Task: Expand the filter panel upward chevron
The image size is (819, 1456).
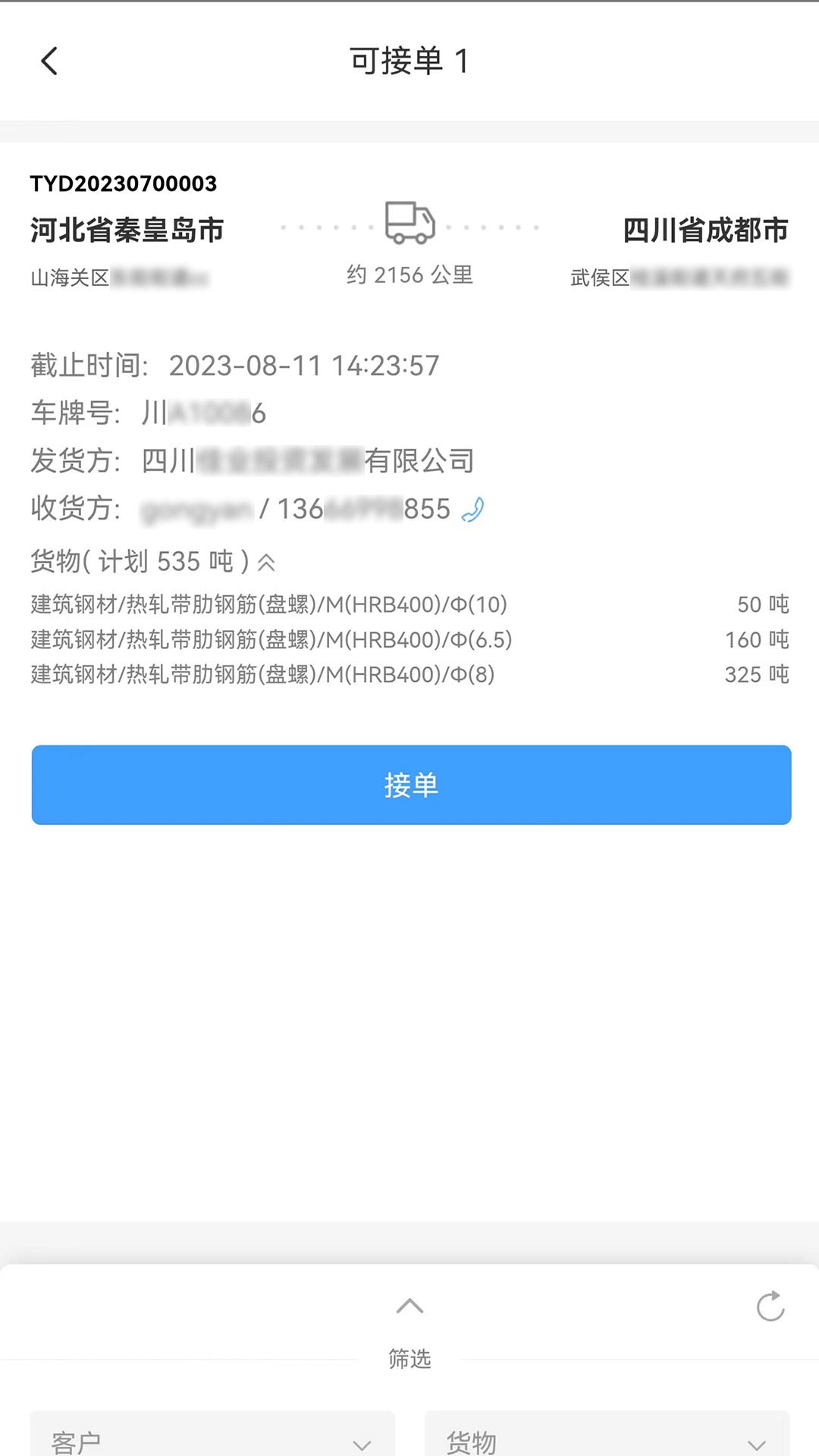Action: (x=409, y=1304)
